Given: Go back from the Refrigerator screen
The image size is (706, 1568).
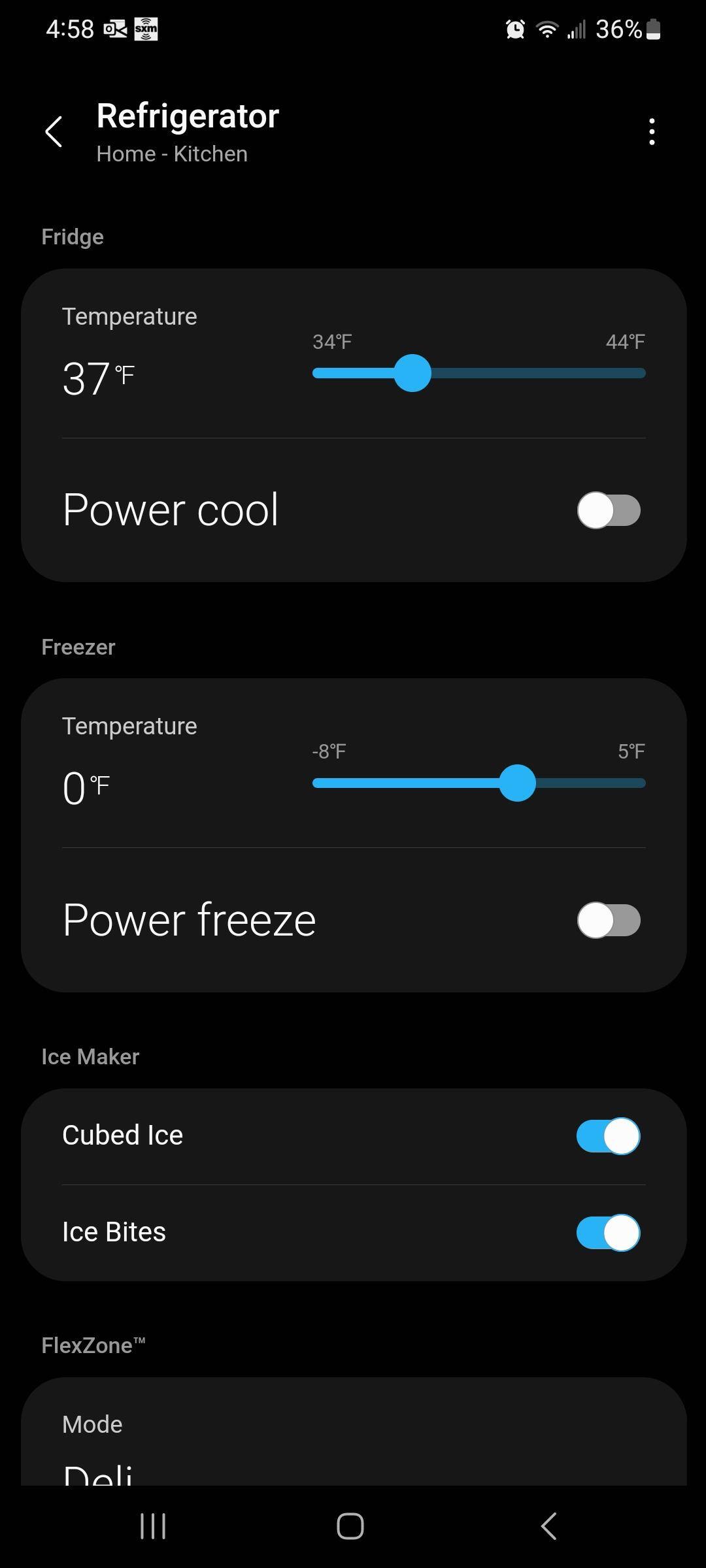Looking at the screenshot, I should tap(54, 132).
